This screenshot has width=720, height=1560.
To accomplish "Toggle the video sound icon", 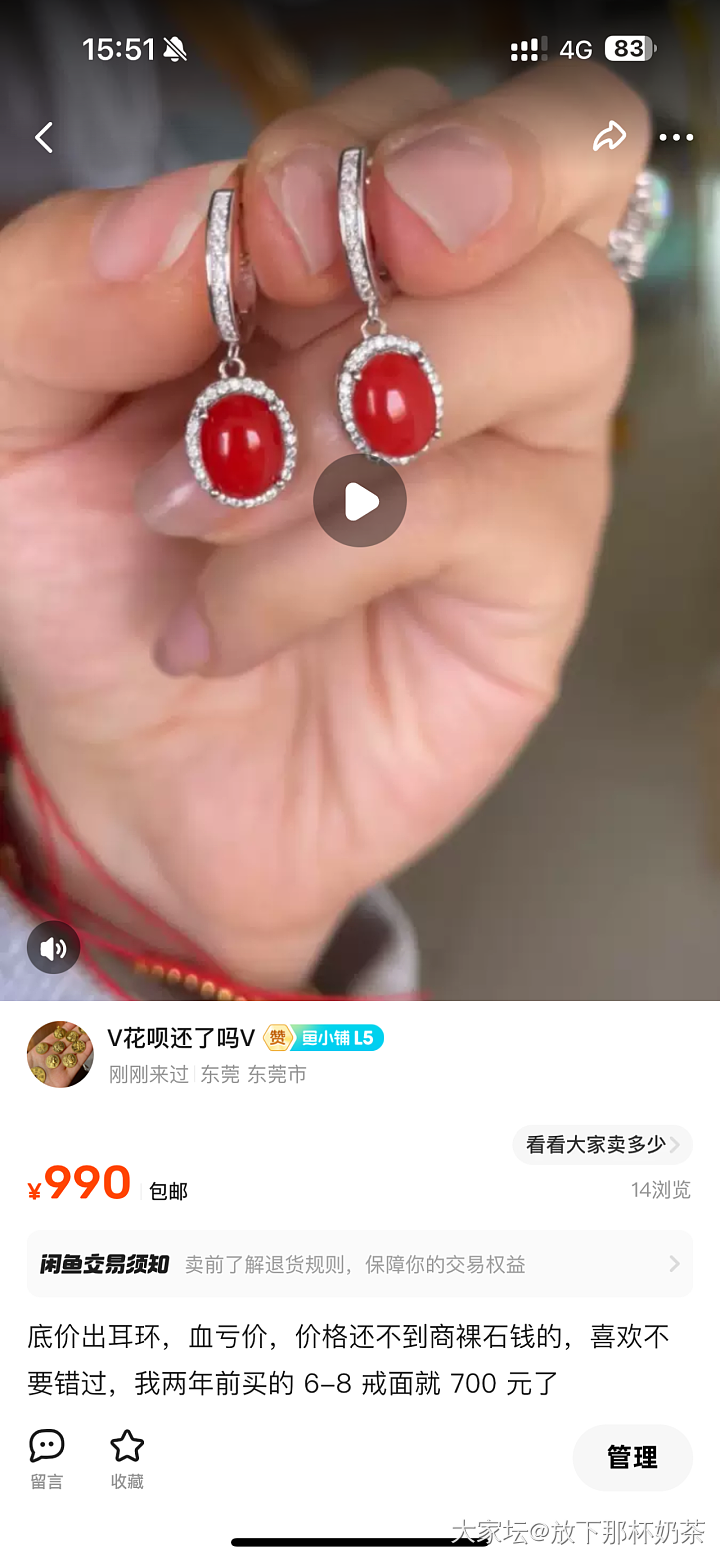I will [53, 947].
